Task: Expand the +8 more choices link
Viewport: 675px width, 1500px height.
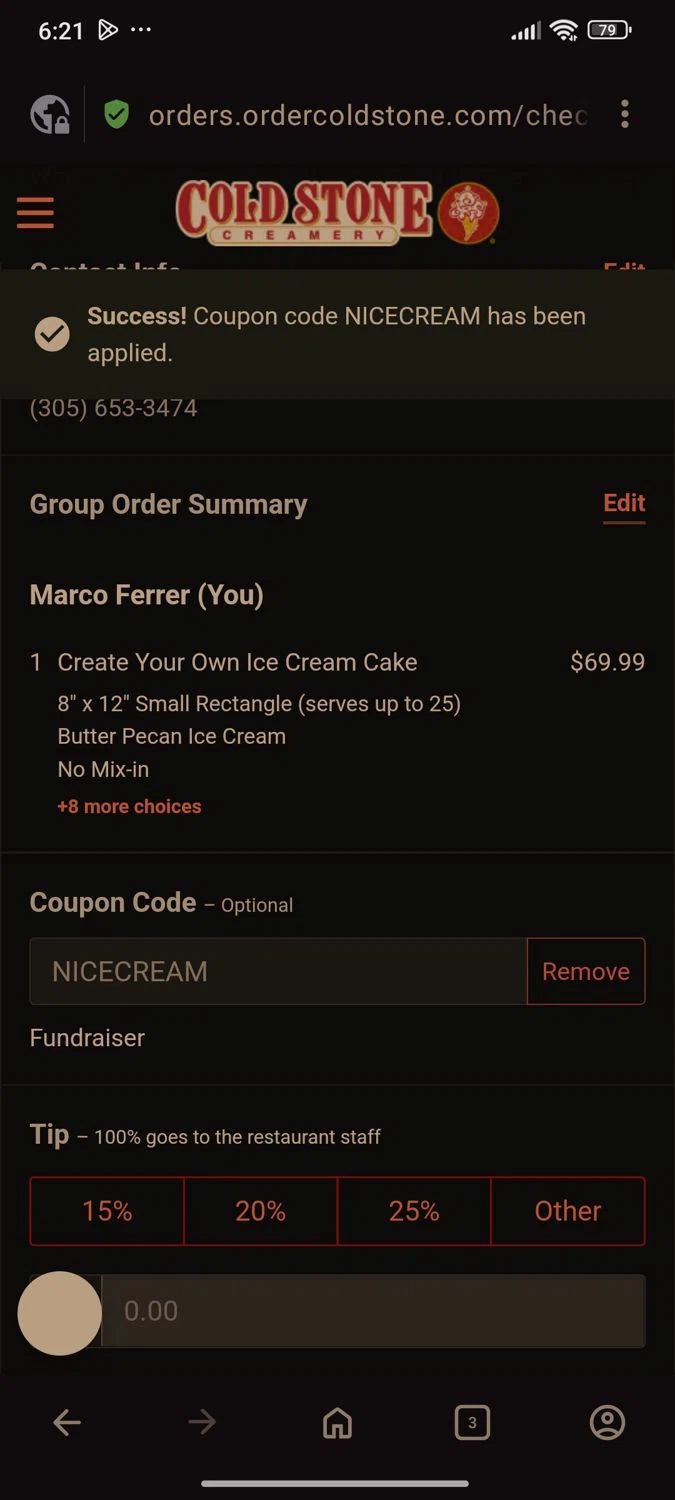Action: point(129,806)
